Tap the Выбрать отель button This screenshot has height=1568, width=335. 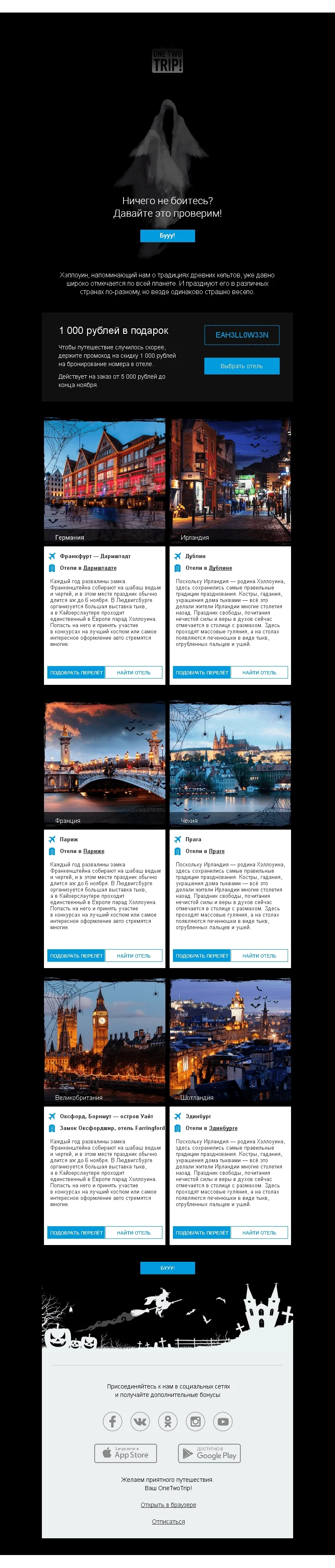[x=241, y=366]
